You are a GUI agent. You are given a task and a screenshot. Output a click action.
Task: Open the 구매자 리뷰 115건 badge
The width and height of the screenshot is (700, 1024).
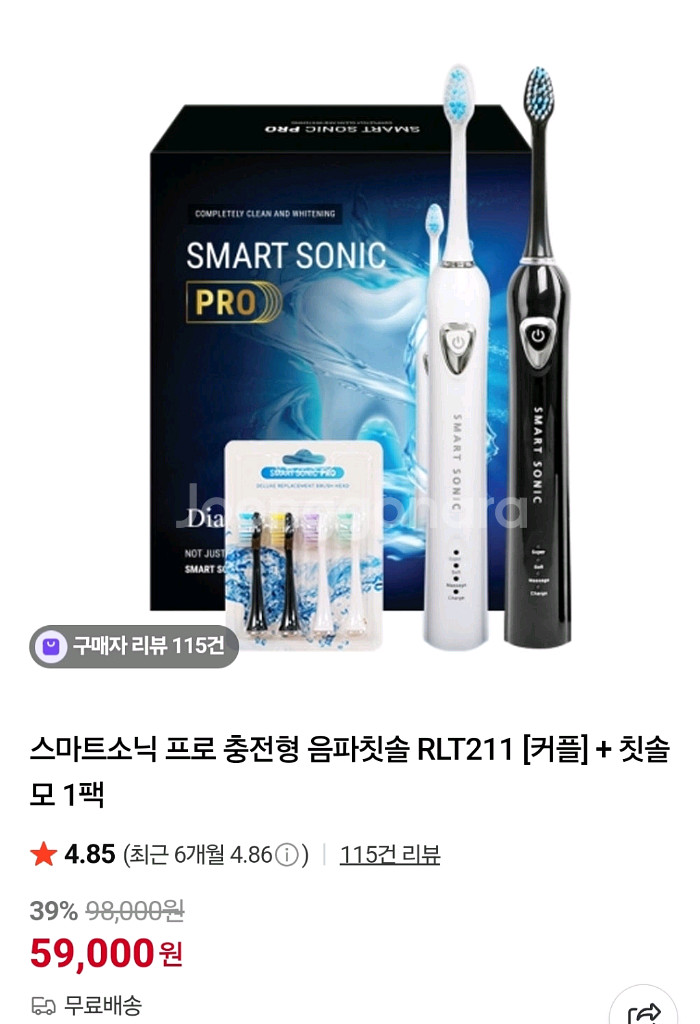(134, 646)
